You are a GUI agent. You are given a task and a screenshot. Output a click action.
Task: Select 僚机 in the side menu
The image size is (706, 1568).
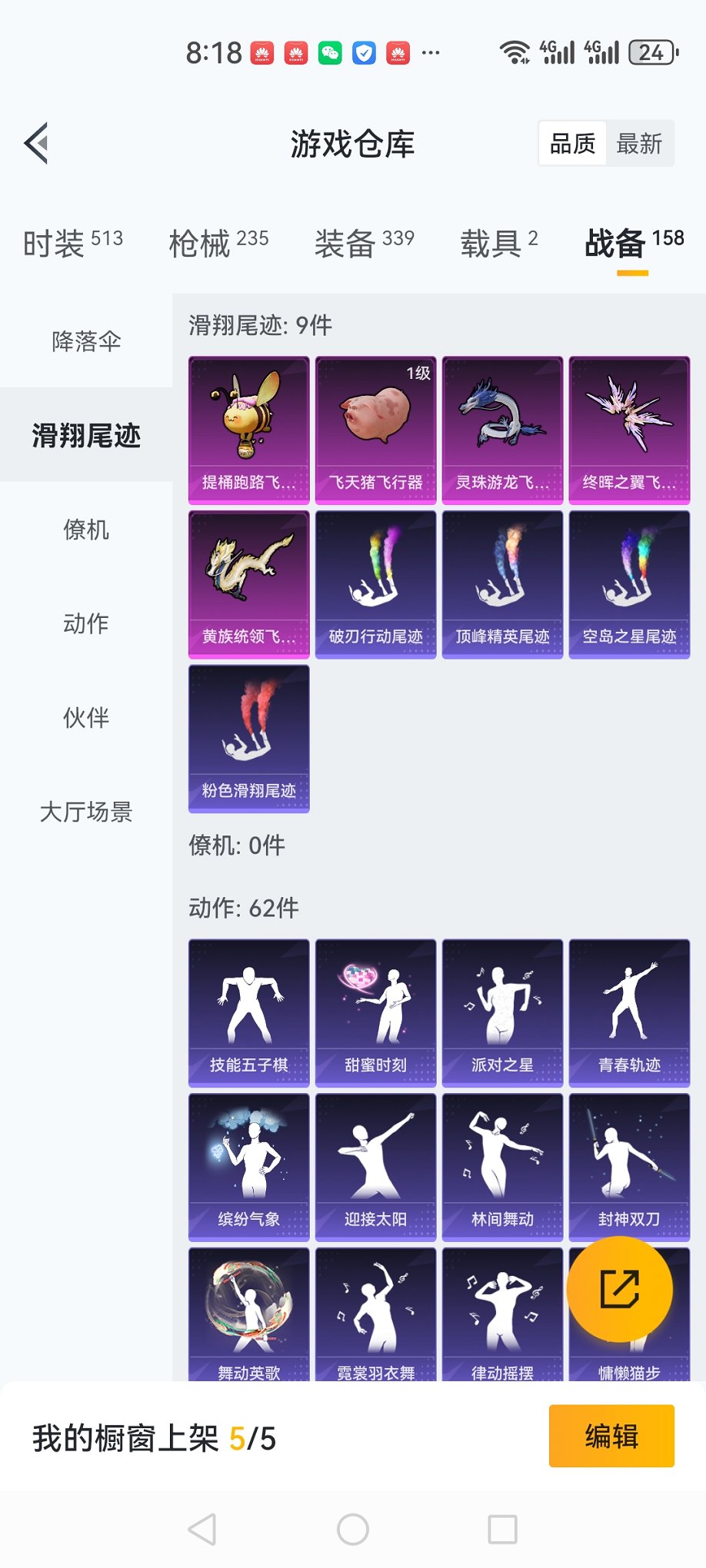pos(86,530)
